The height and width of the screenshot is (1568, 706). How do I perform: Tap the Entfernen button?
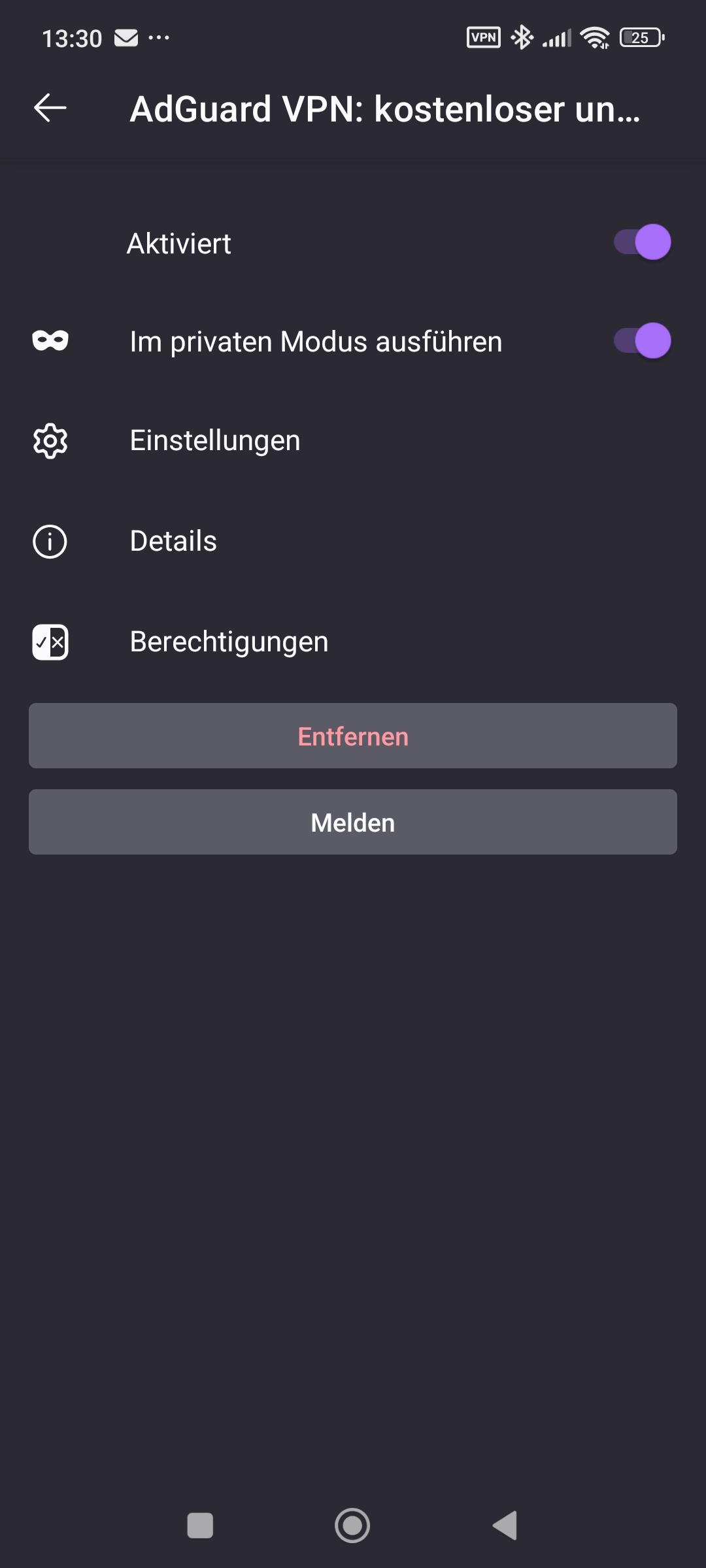click(353, 736)
